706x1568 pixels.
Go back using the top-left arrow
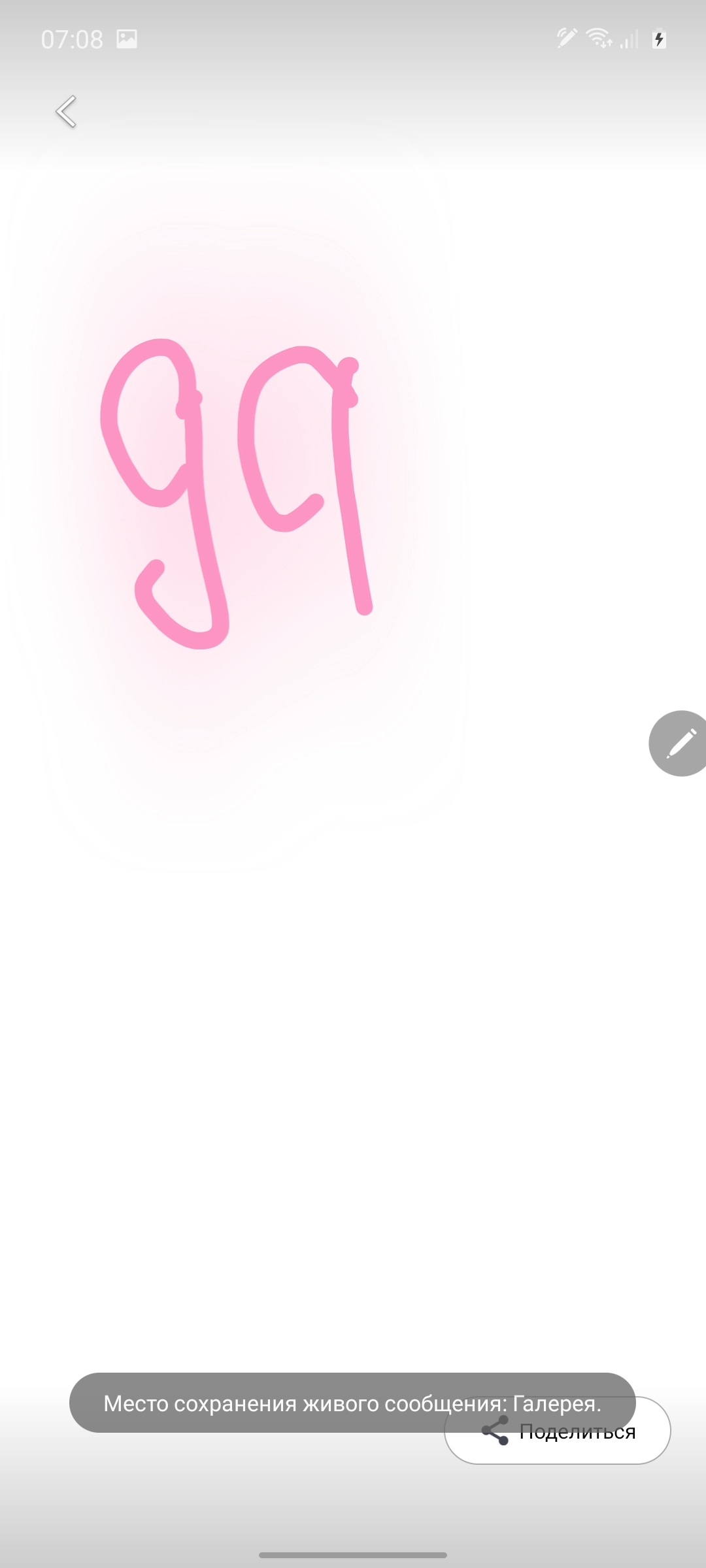point(66,111)
